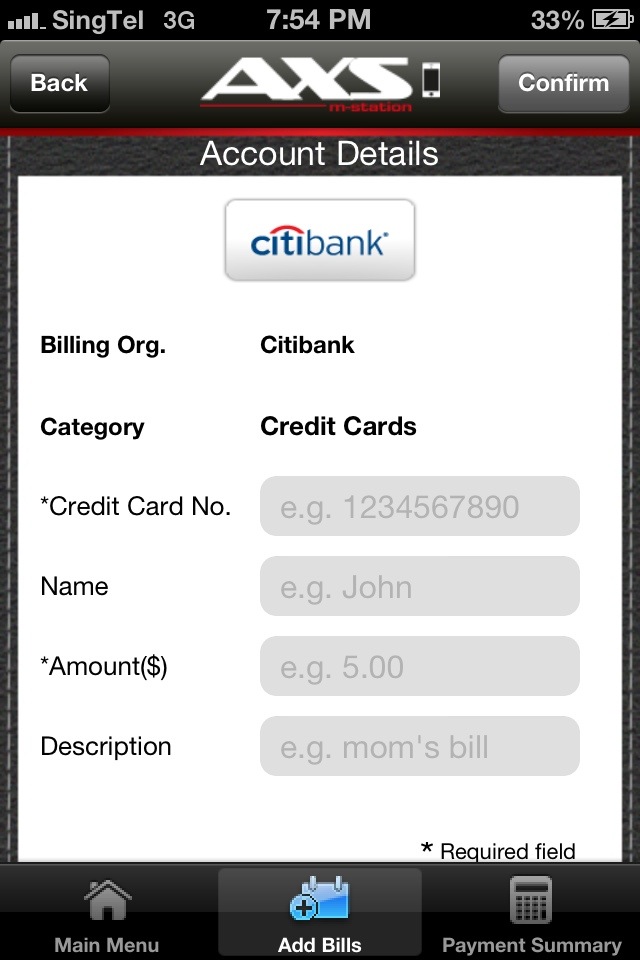Focus the Credit Card No. field
Screen dimensions: 640x960
(419, 506)
